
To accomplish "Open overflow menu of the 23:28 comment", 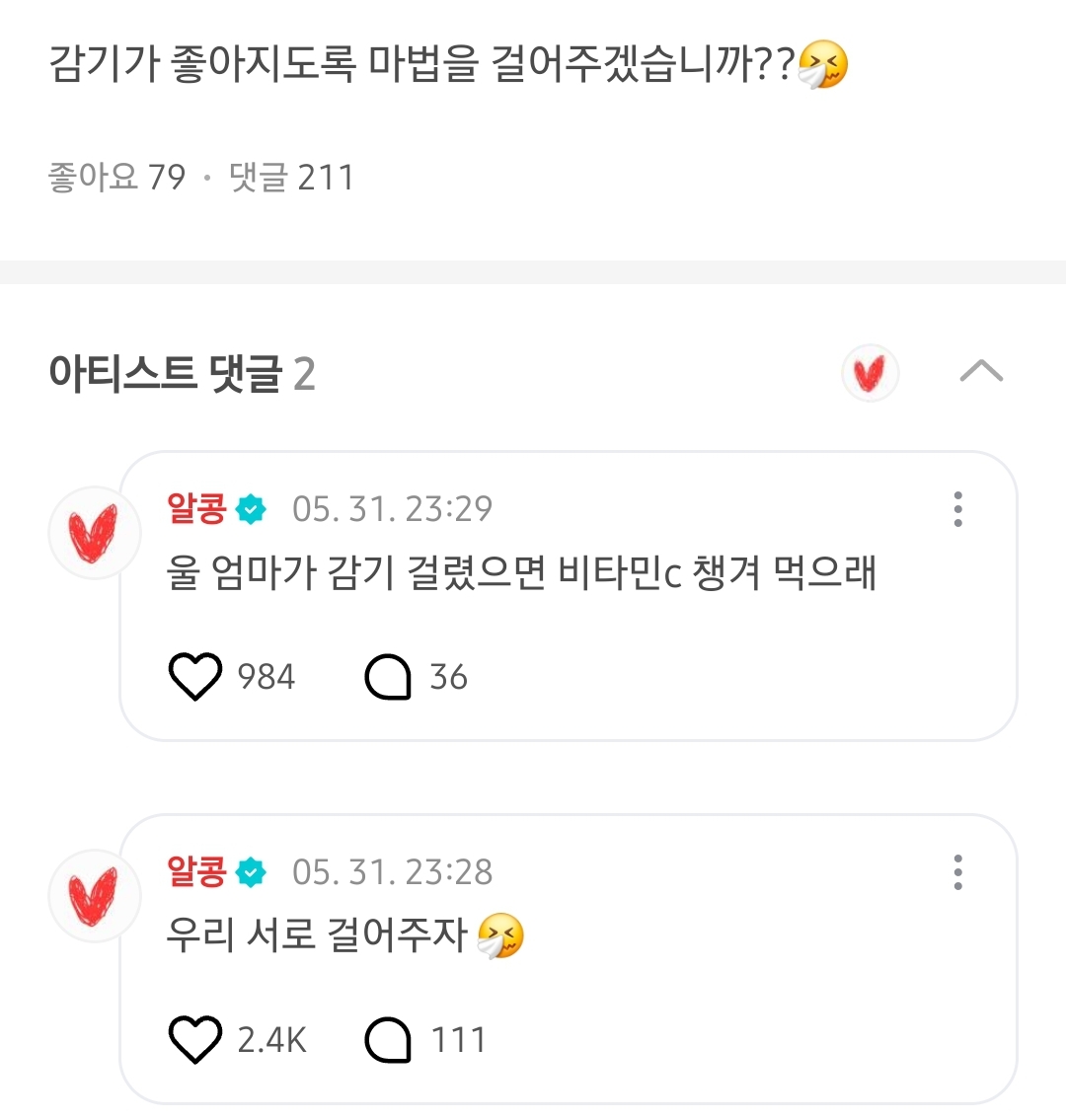I will click(957, 872).
